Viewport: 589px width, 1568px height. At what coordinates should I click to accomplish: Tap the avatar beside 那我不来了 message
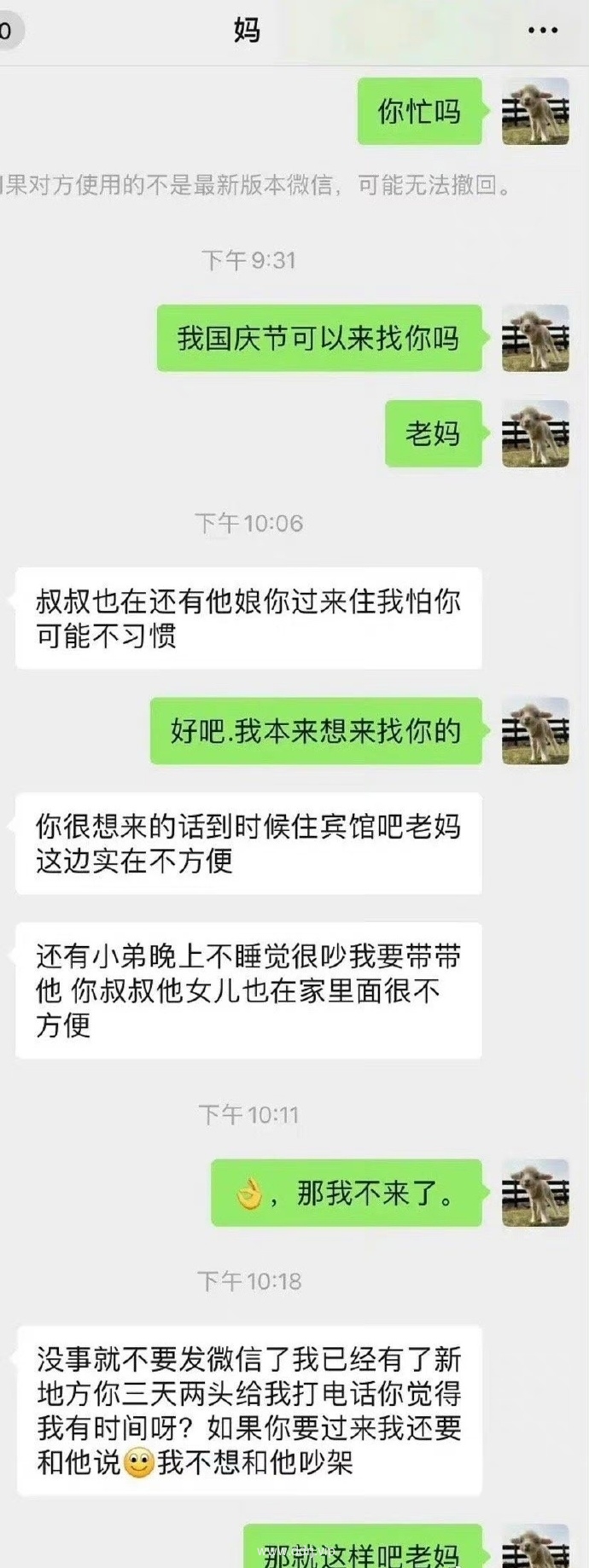[535, 1193]
